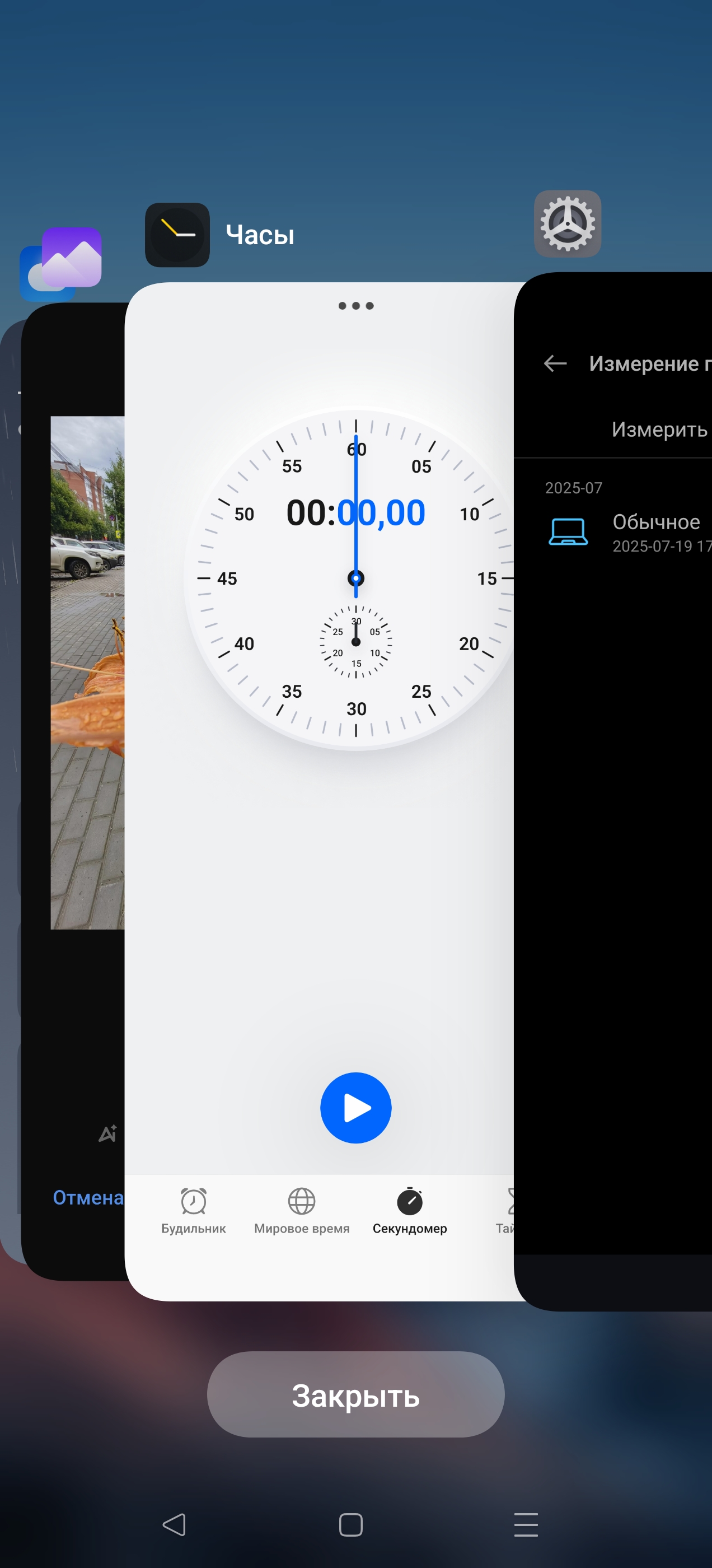The width and height of the screenshot is (712, 1568).
Task: Tap the Закрыть button to close all apps
Action: 355,1394
